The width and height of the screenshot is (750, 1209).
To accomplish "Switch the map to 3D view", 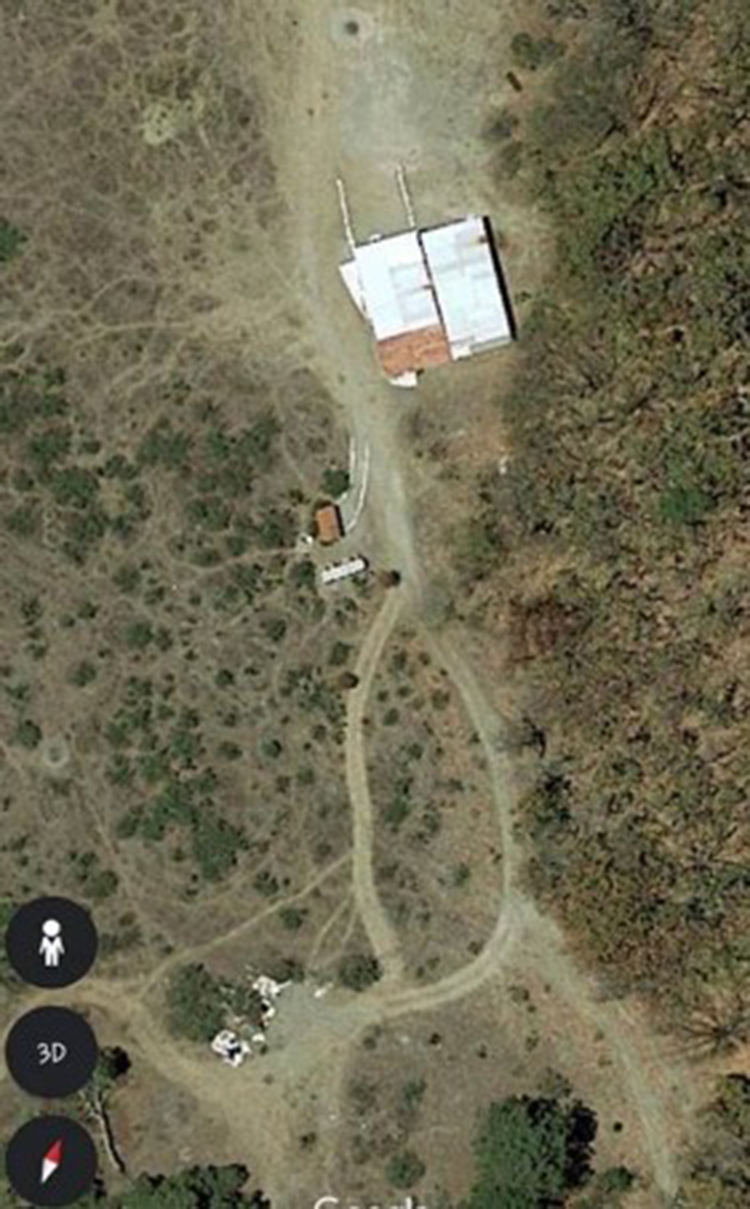I will click(x=51, y=1052).
